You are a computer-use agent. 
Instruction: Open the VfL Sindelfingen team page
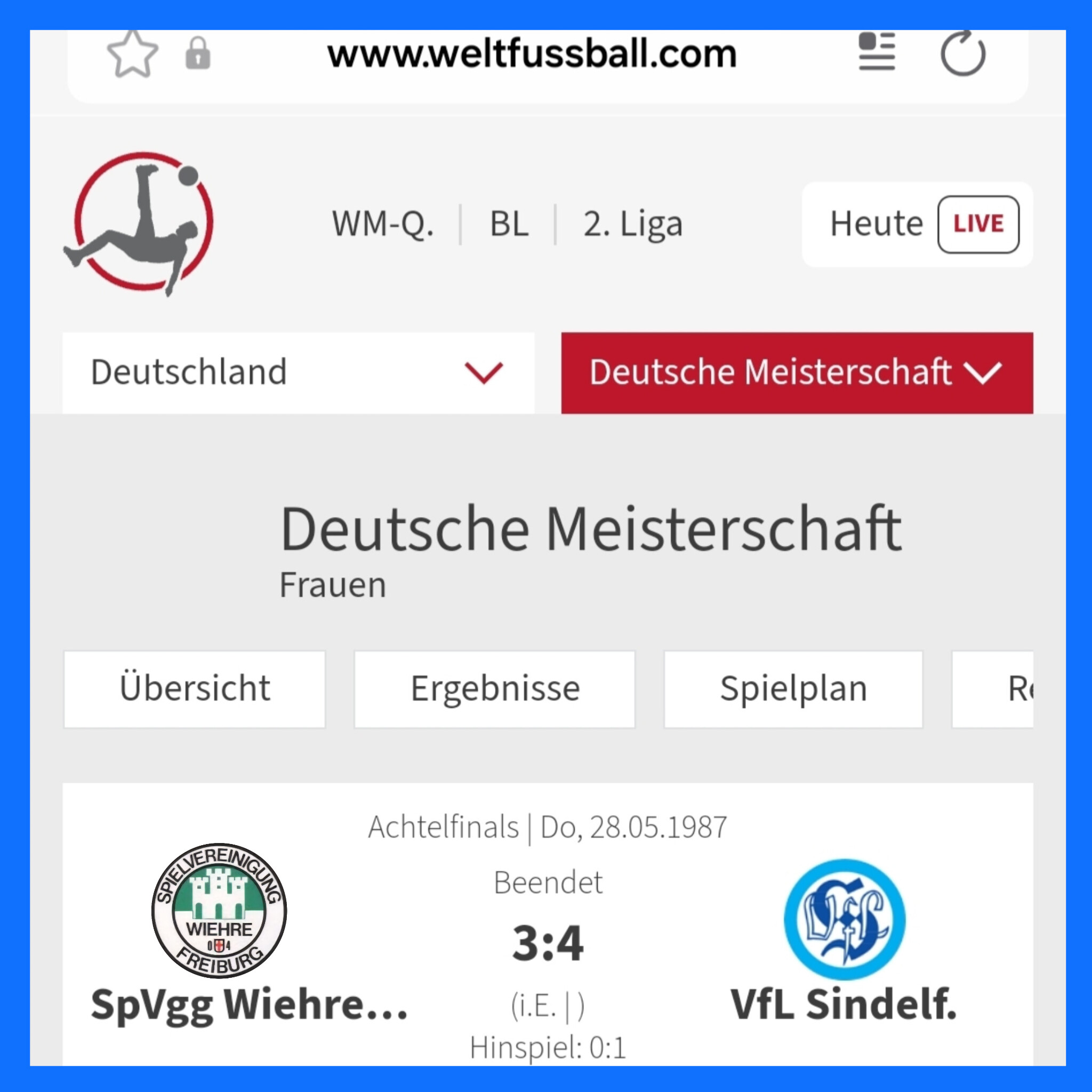(844, 1005)
